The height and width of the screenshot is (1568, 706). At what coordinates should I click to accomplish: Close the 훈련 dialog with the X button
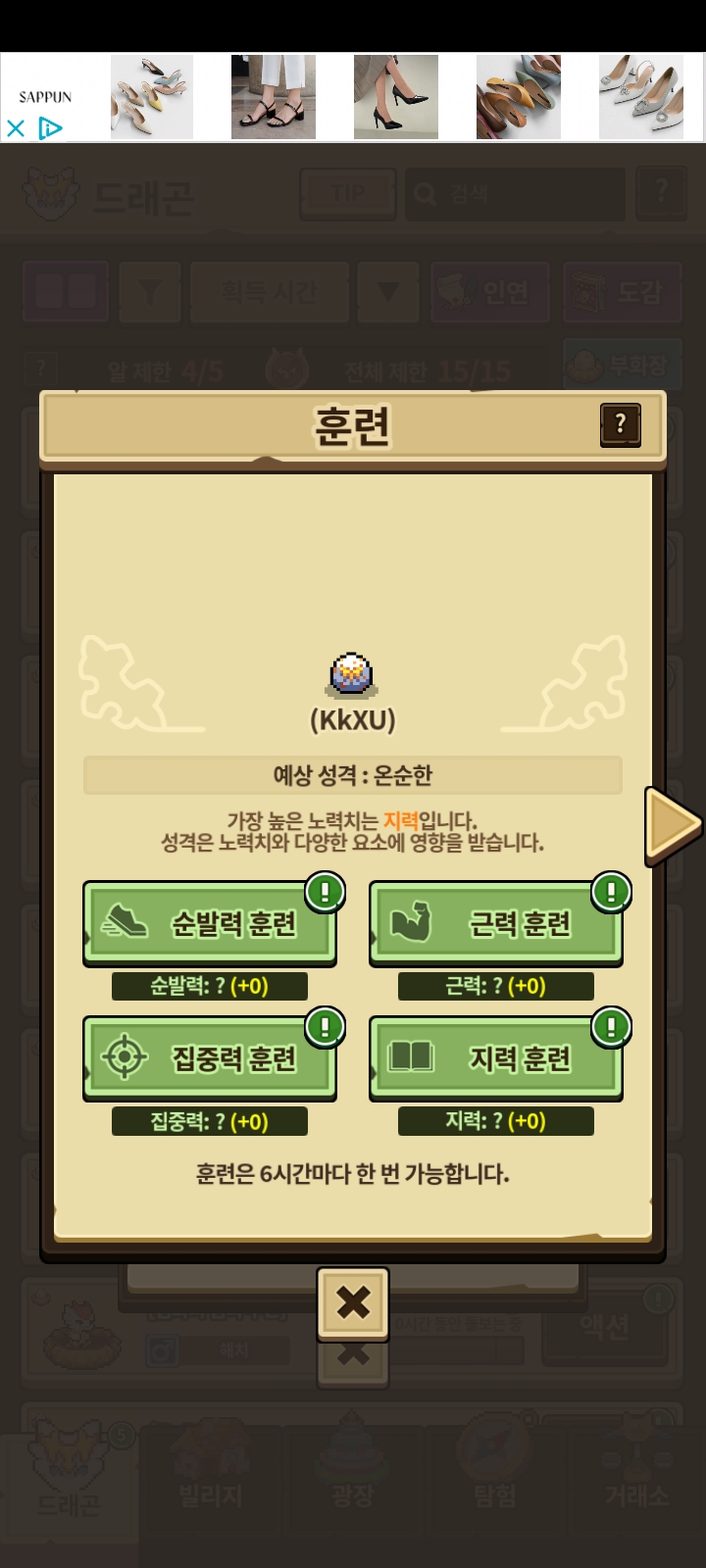(353, 1302)
